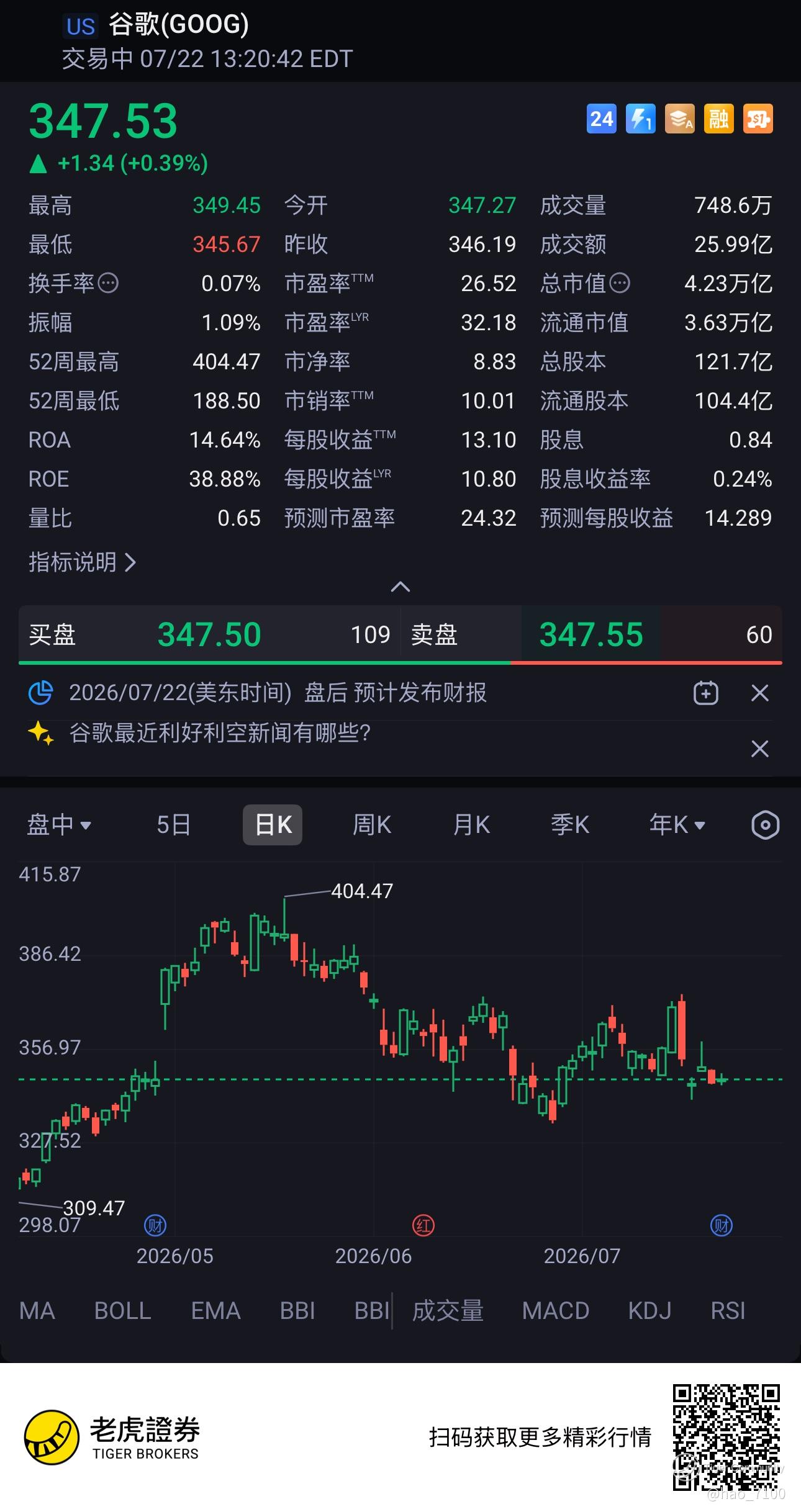Image resolution: width=801 pixels, height=1512 pixels.
Task: Apply the BOLL indicator
Action: (x=122, y=1311)
